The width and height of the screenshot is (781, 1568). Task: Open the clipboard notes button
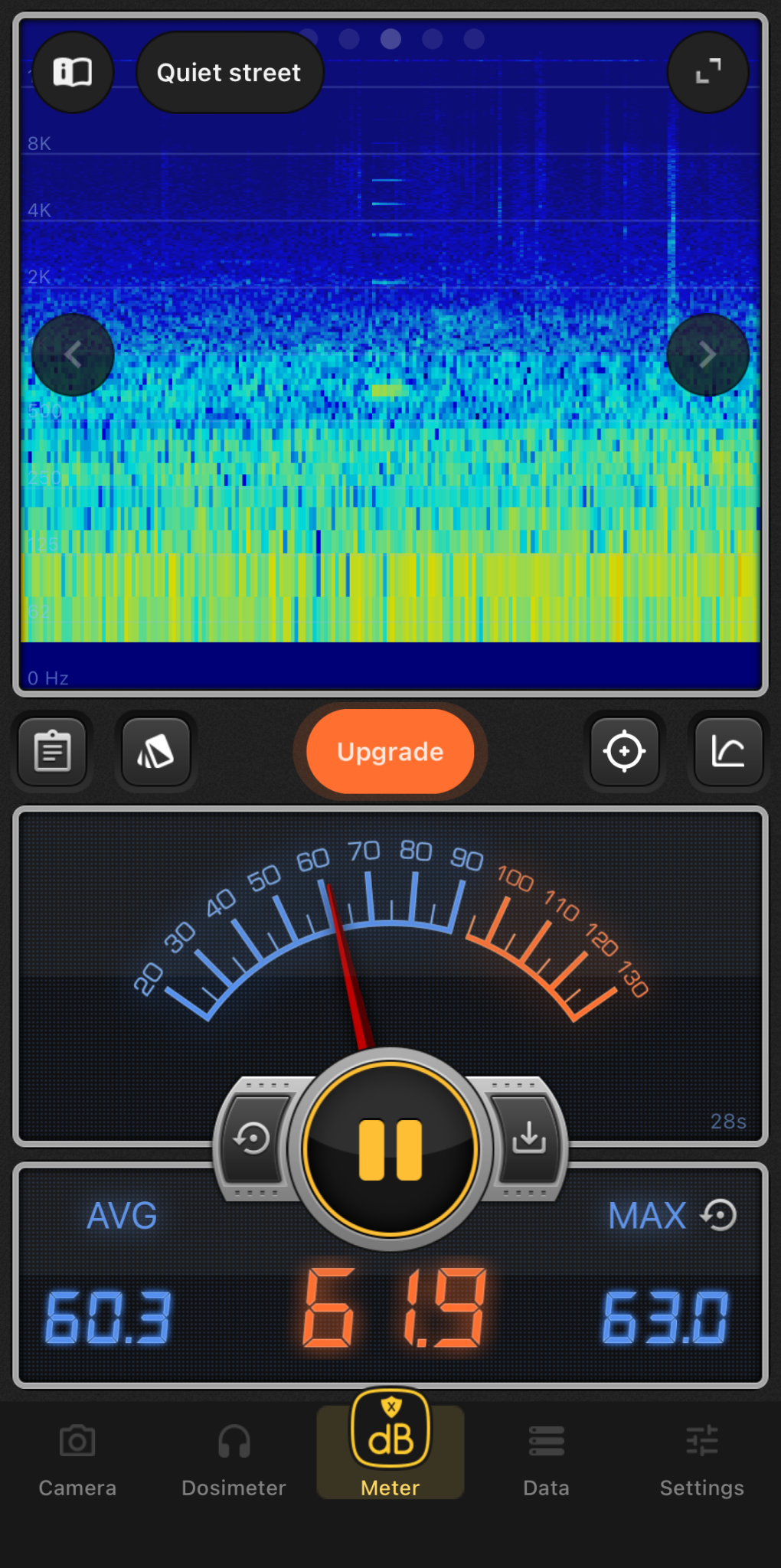(53, 752)
